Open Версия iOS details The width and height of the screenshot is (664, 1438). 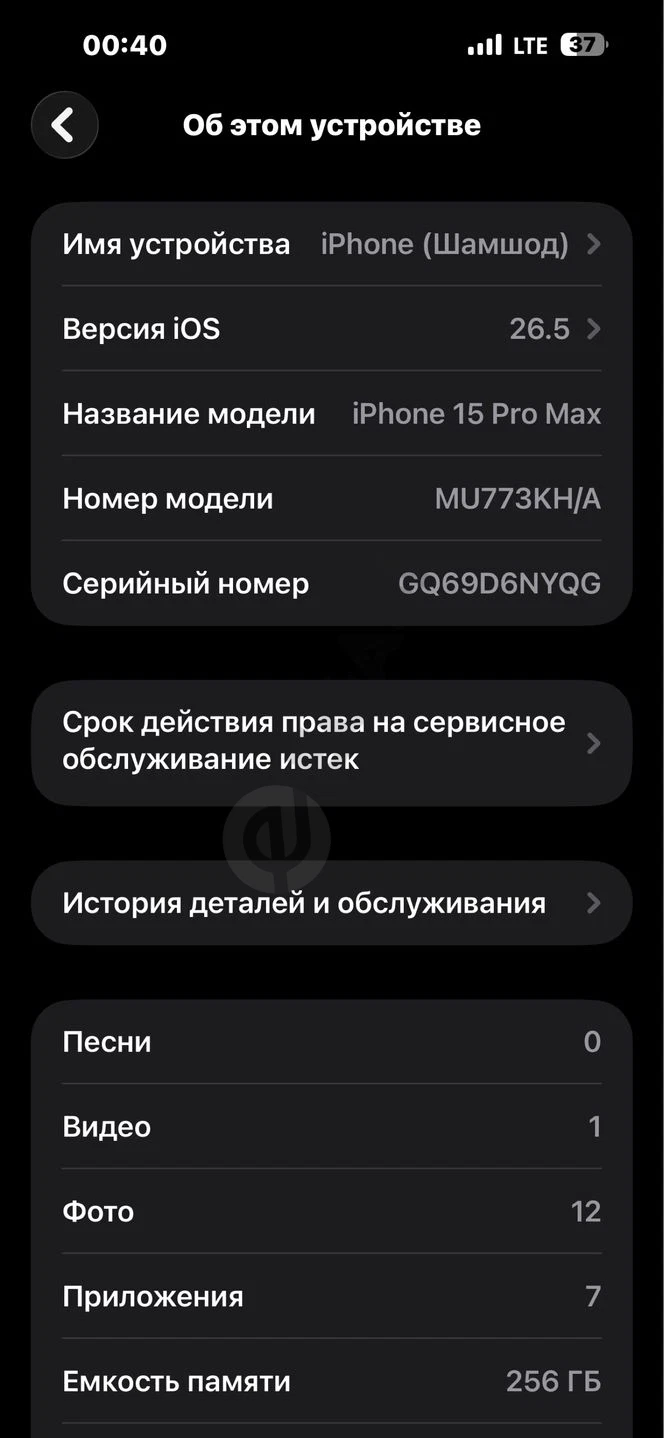[332, 329]
